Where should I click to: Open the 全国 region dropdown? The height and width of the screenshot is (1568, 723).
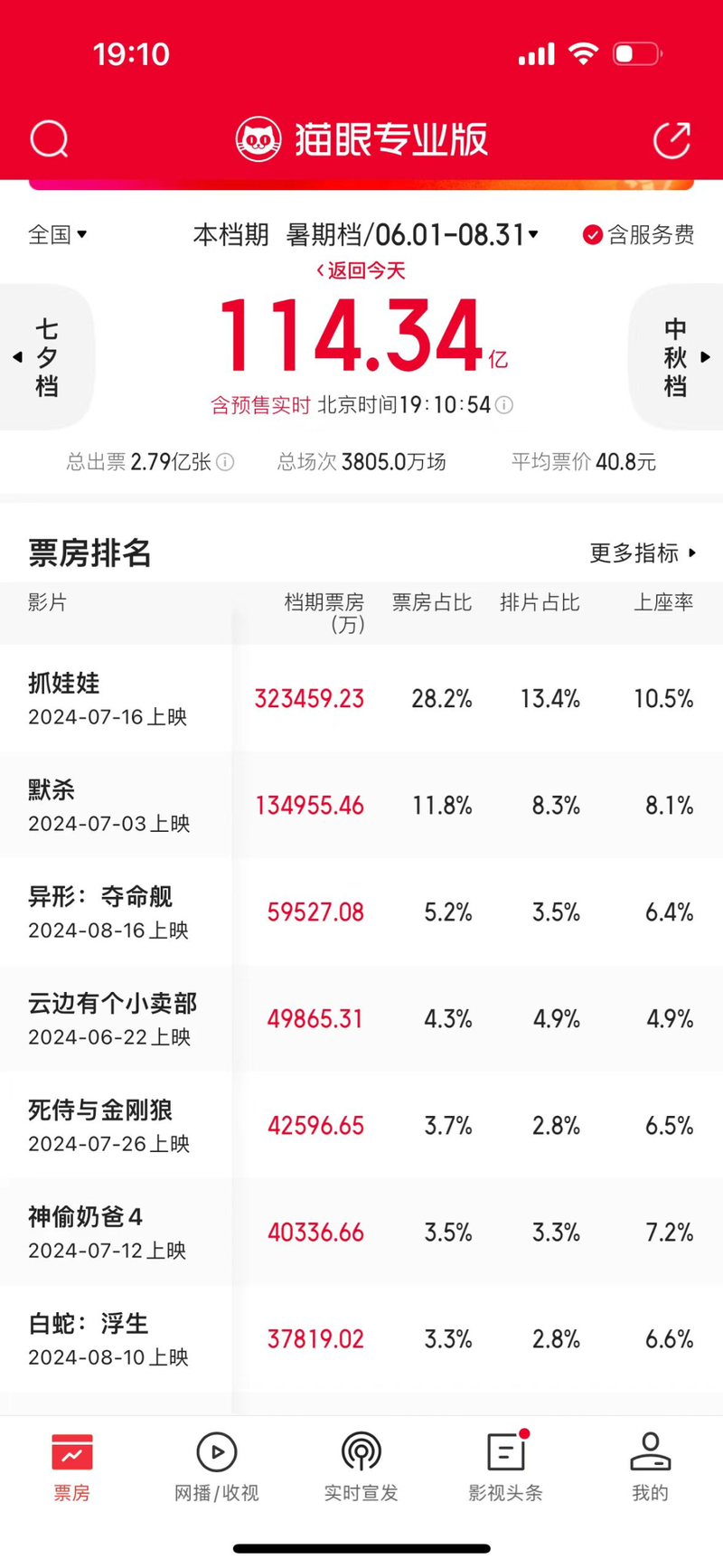[58, 235]
